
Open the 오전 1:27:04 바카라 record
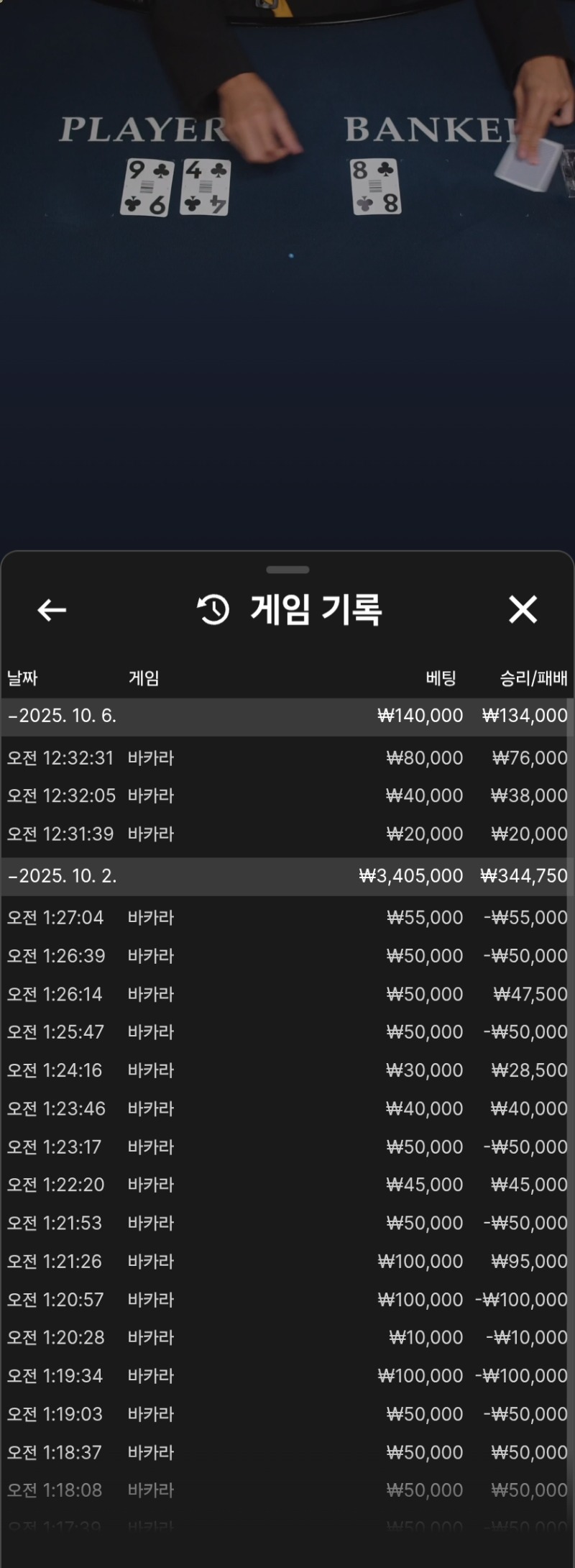point(287,918)
